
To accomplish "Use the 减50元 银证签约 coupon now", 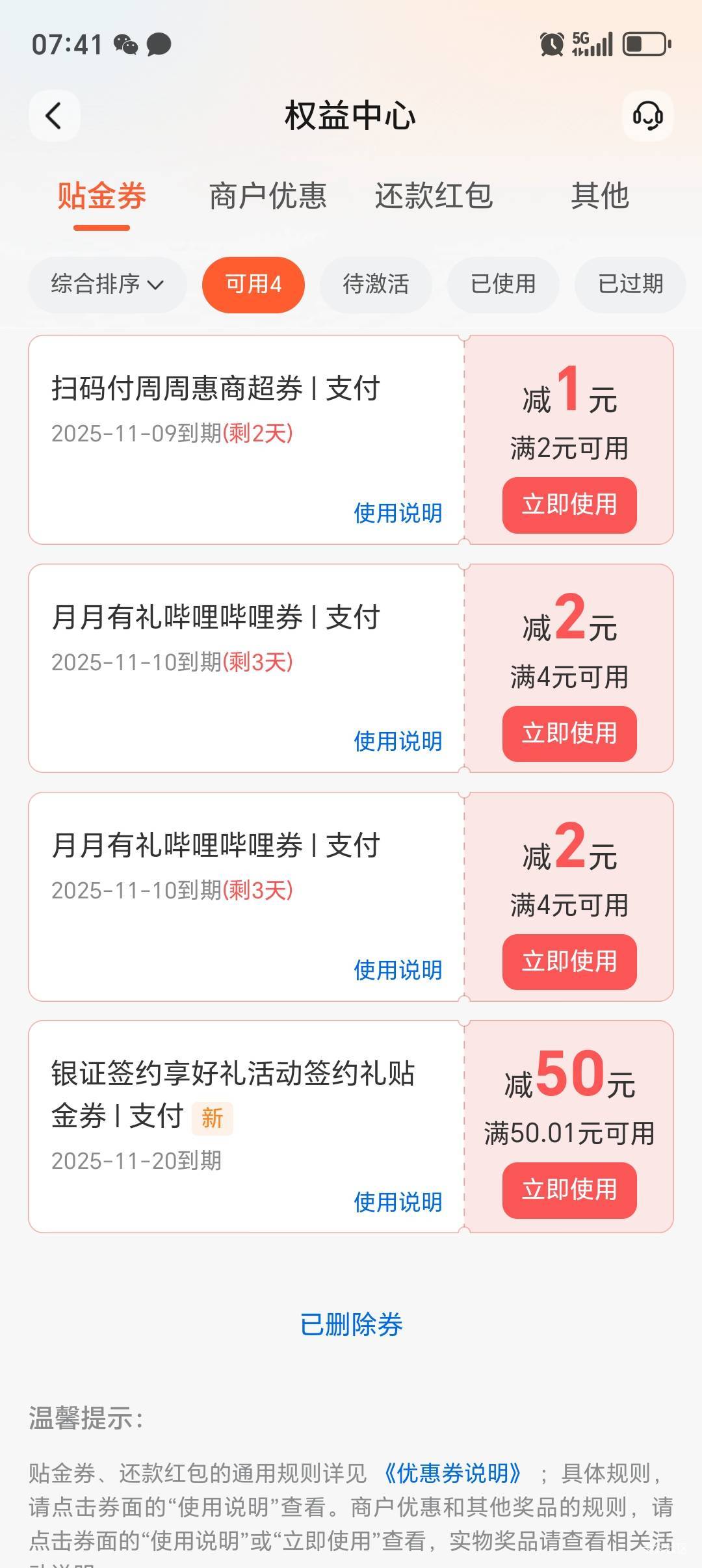I will coord(569,1190).
